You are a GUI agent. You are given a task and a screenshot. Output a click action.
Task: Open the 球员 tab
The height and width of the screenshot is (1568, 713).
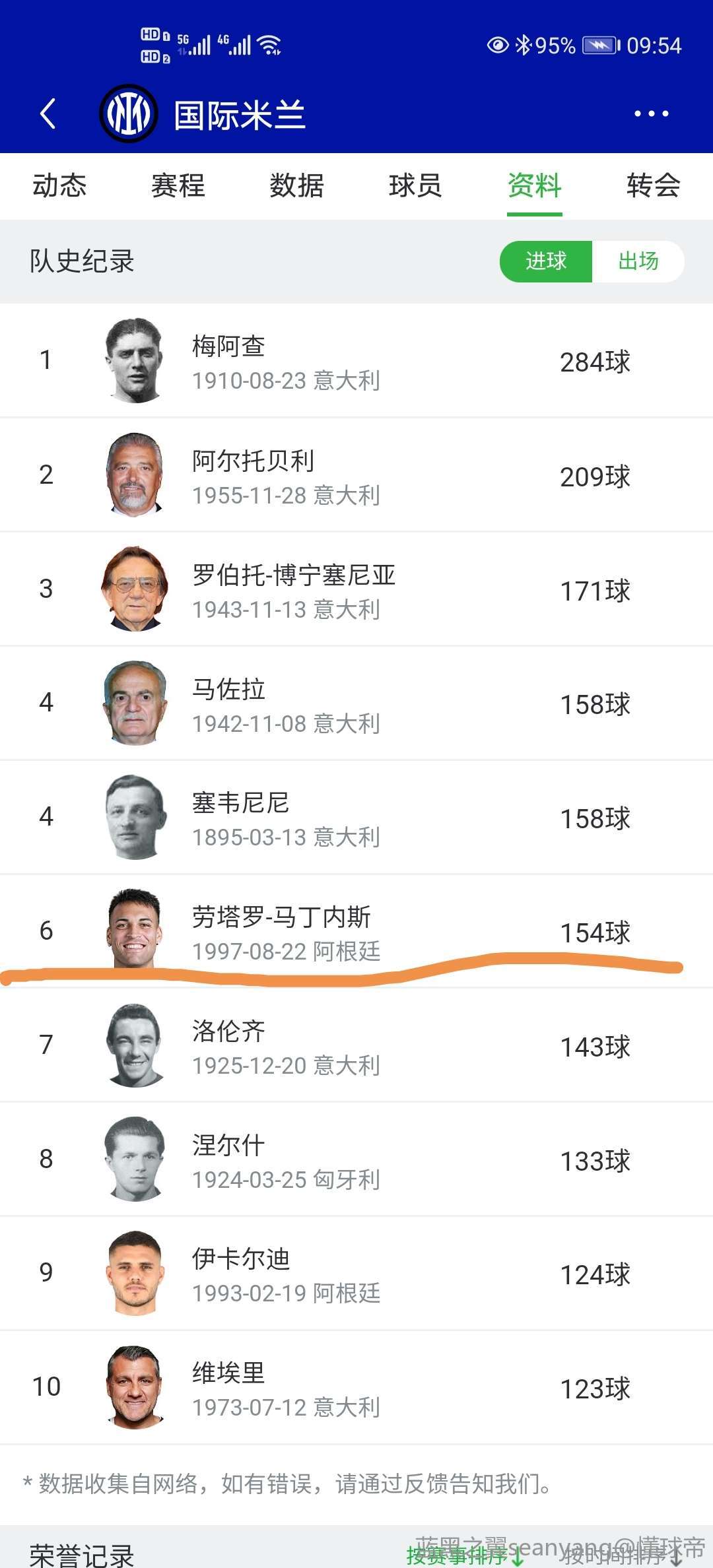(415, 185)
